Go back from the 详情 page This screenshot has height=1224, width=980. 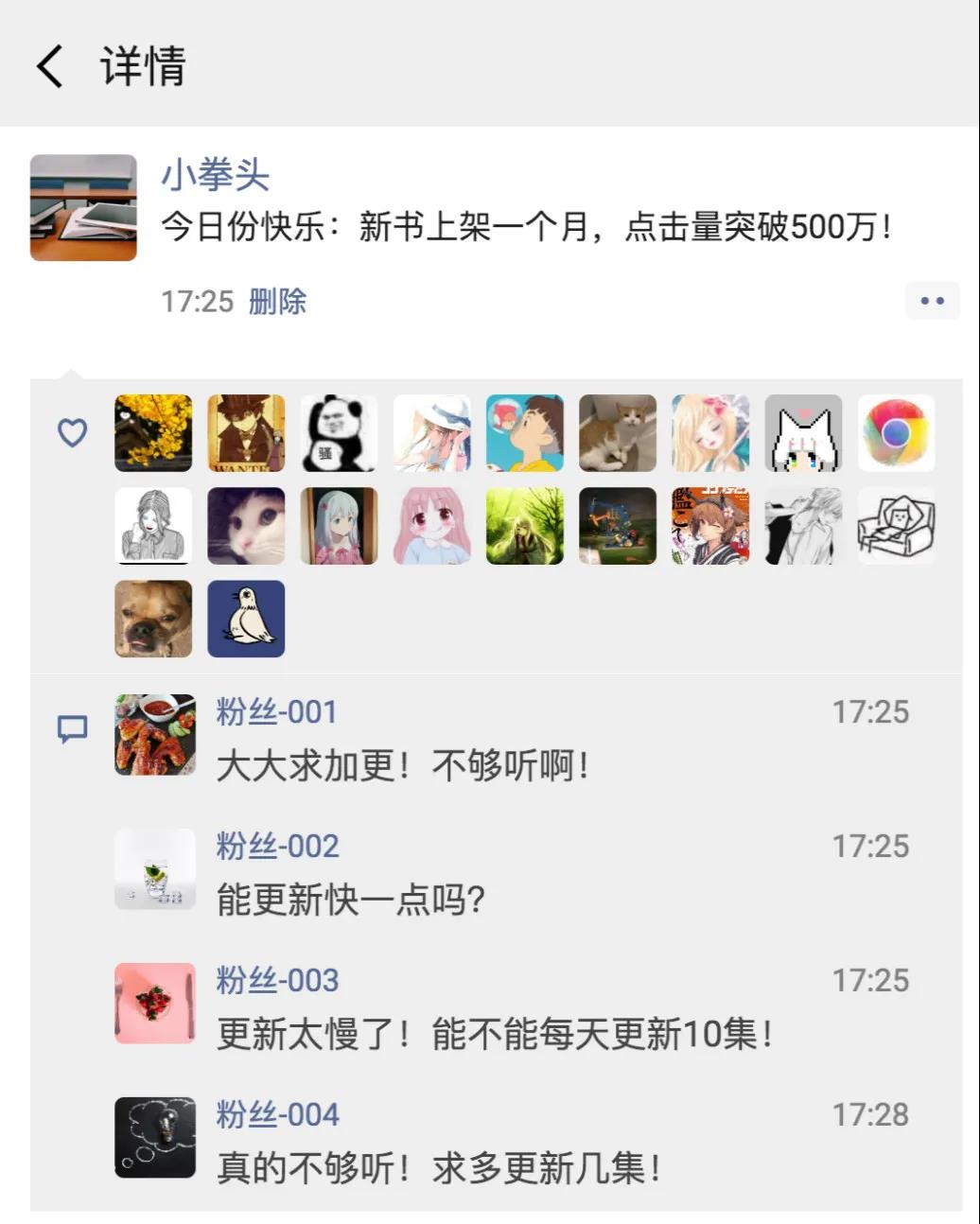[49, 66]
